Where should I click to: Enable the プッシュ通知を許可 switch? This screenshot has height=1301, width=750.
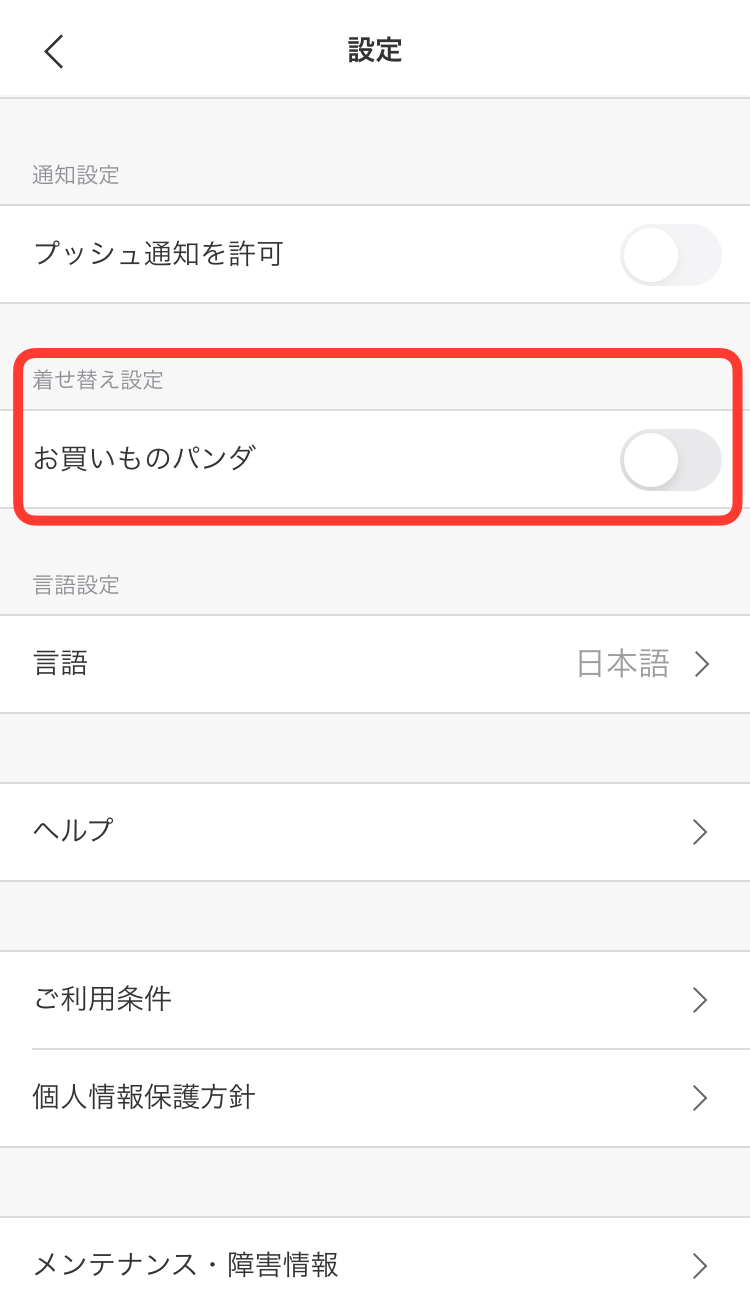[x=670, y=255]
